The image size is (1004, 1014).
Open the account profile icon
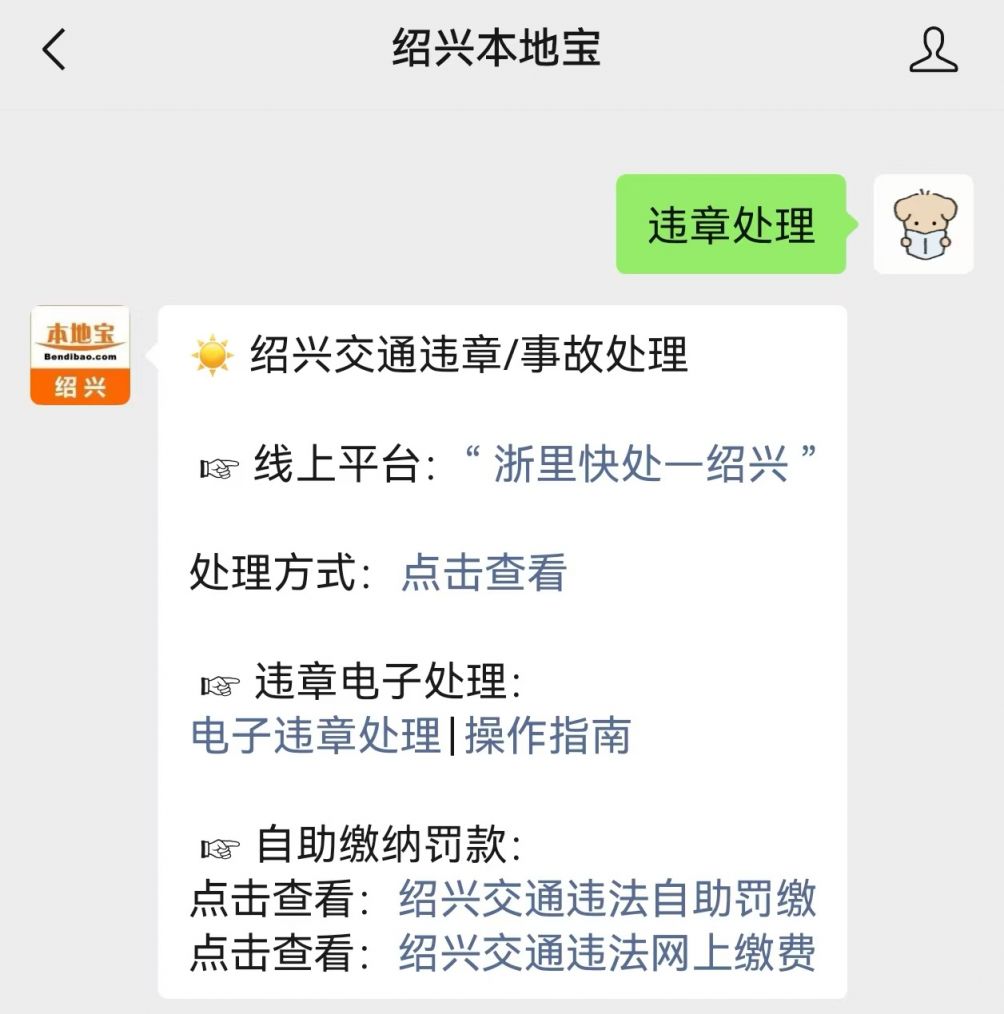932,50
